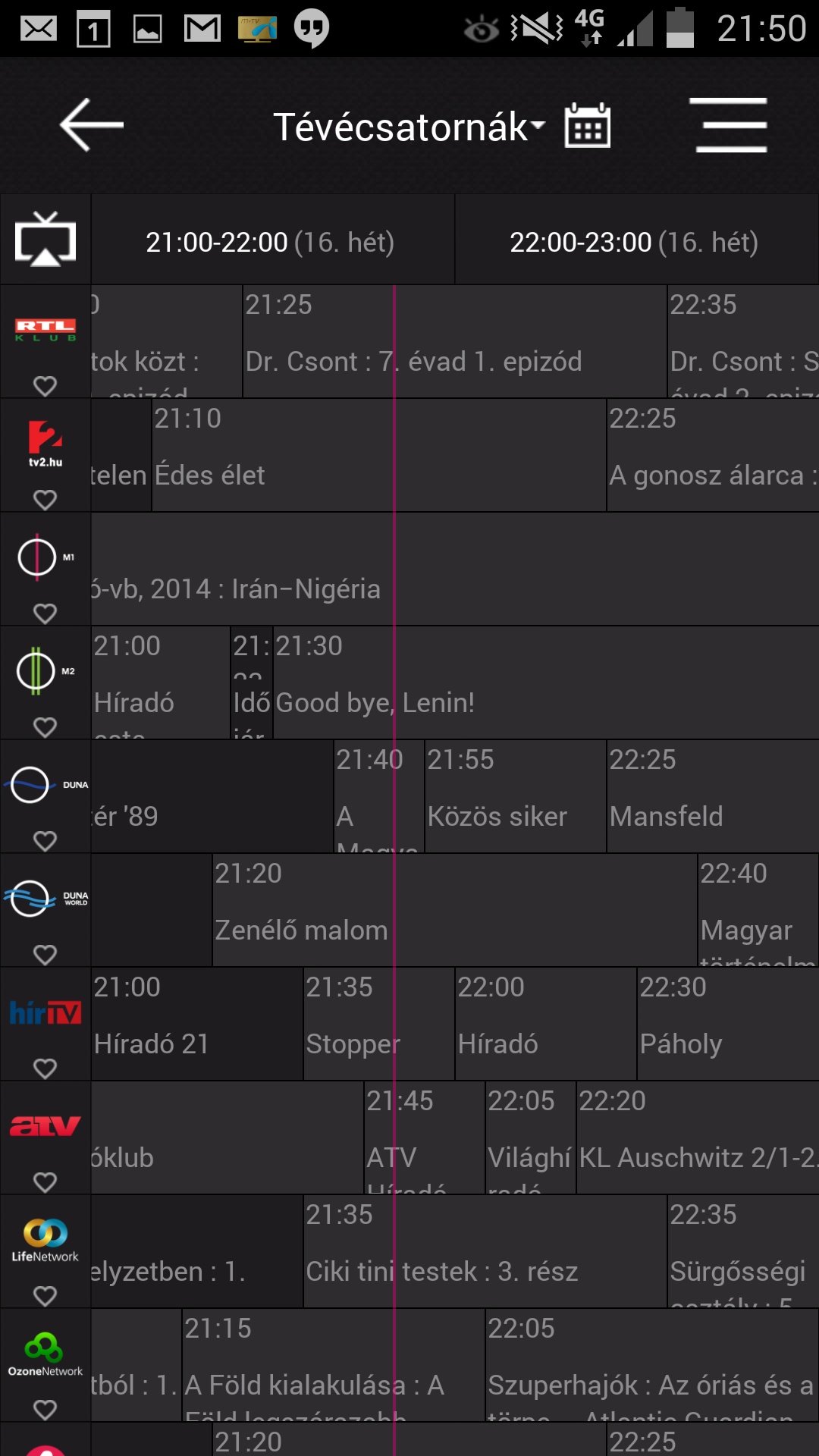Open the Páholy program on hírTV
819x1456 pixels.
coord(728,1024)
